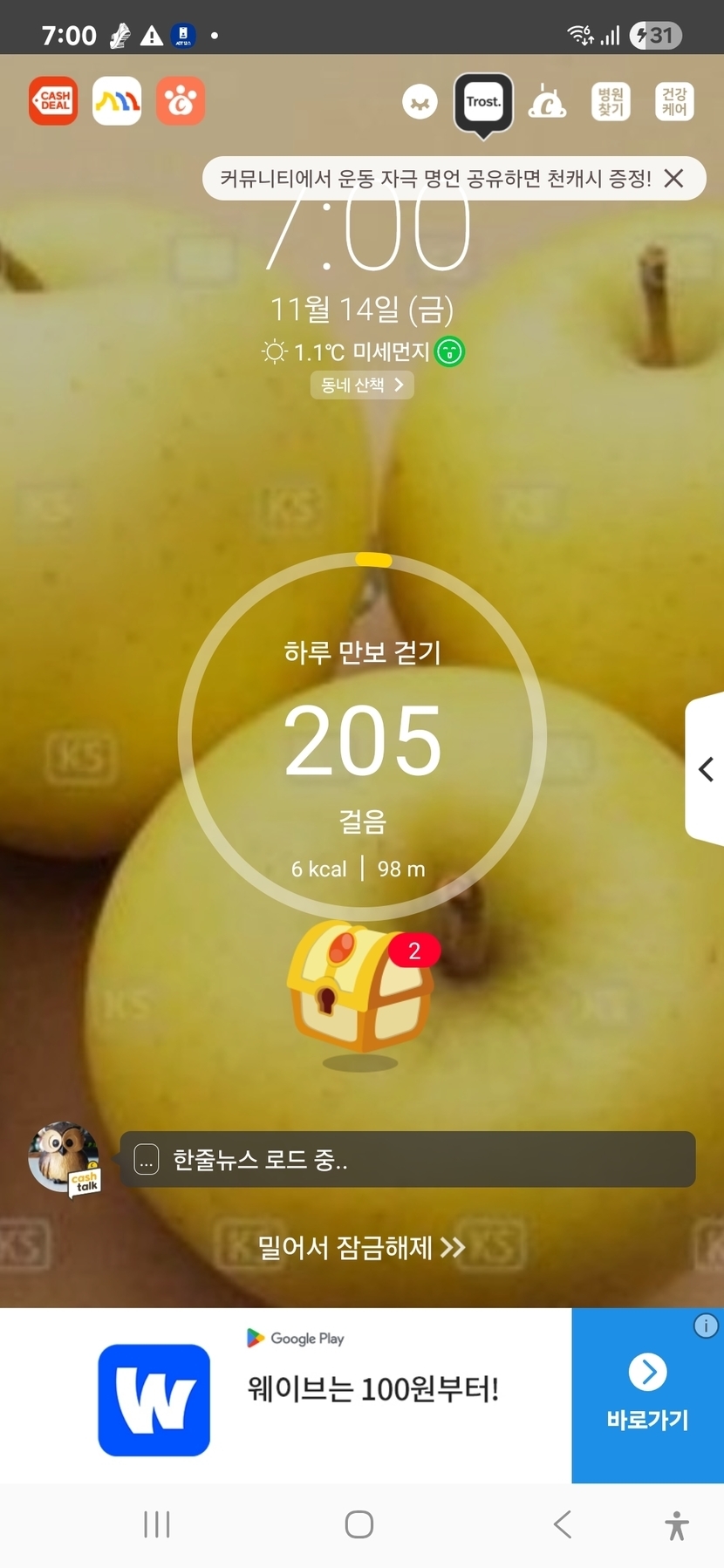Open the colorful zigzag app shortcut
Screen dimensions: 724x1568
coord(117,101)
